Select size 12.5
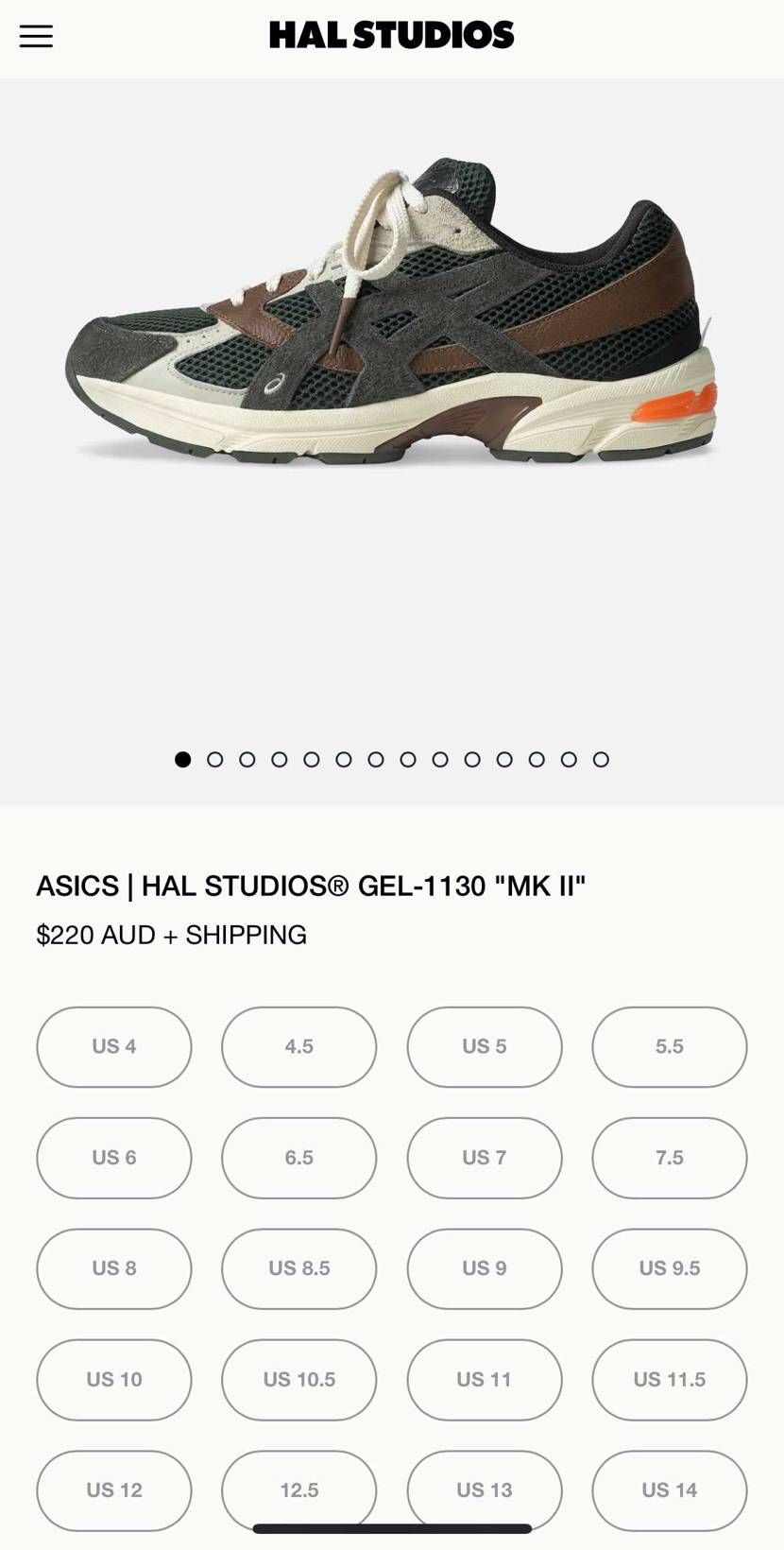The width and height of the screenshot is (784, 1550). click(298, 1490)
